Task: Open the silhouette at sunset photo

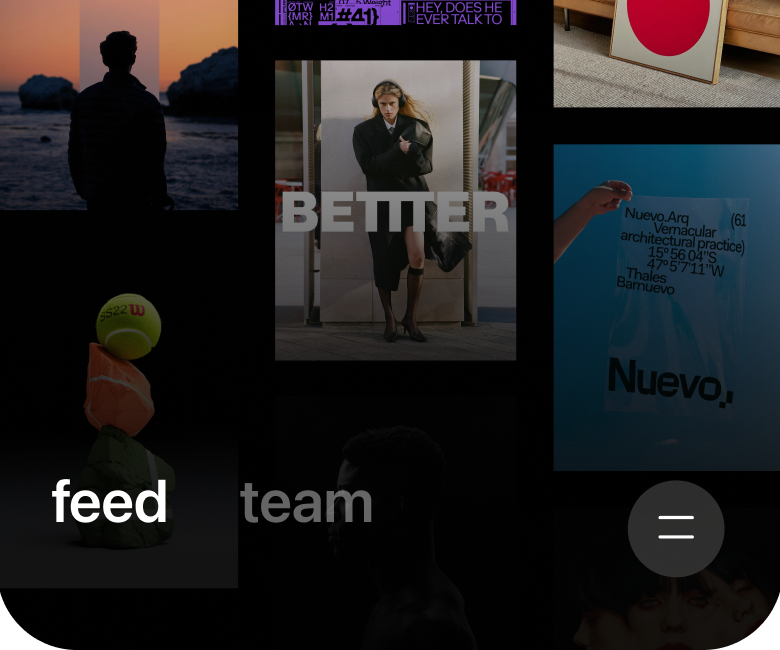Action: [118, 105]
